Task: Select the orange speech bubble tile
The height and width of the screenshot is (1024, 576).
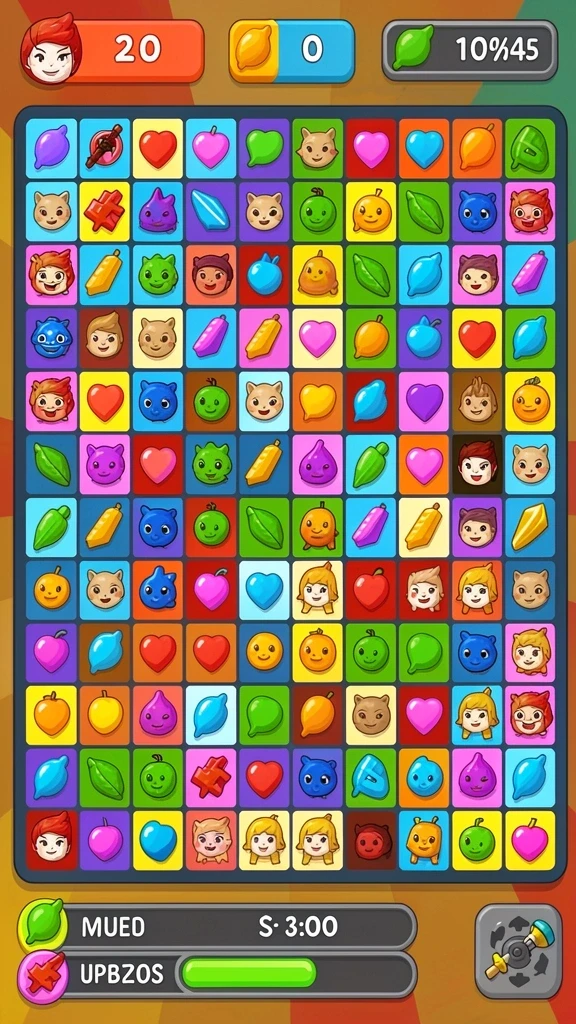Action: (317, 401)
